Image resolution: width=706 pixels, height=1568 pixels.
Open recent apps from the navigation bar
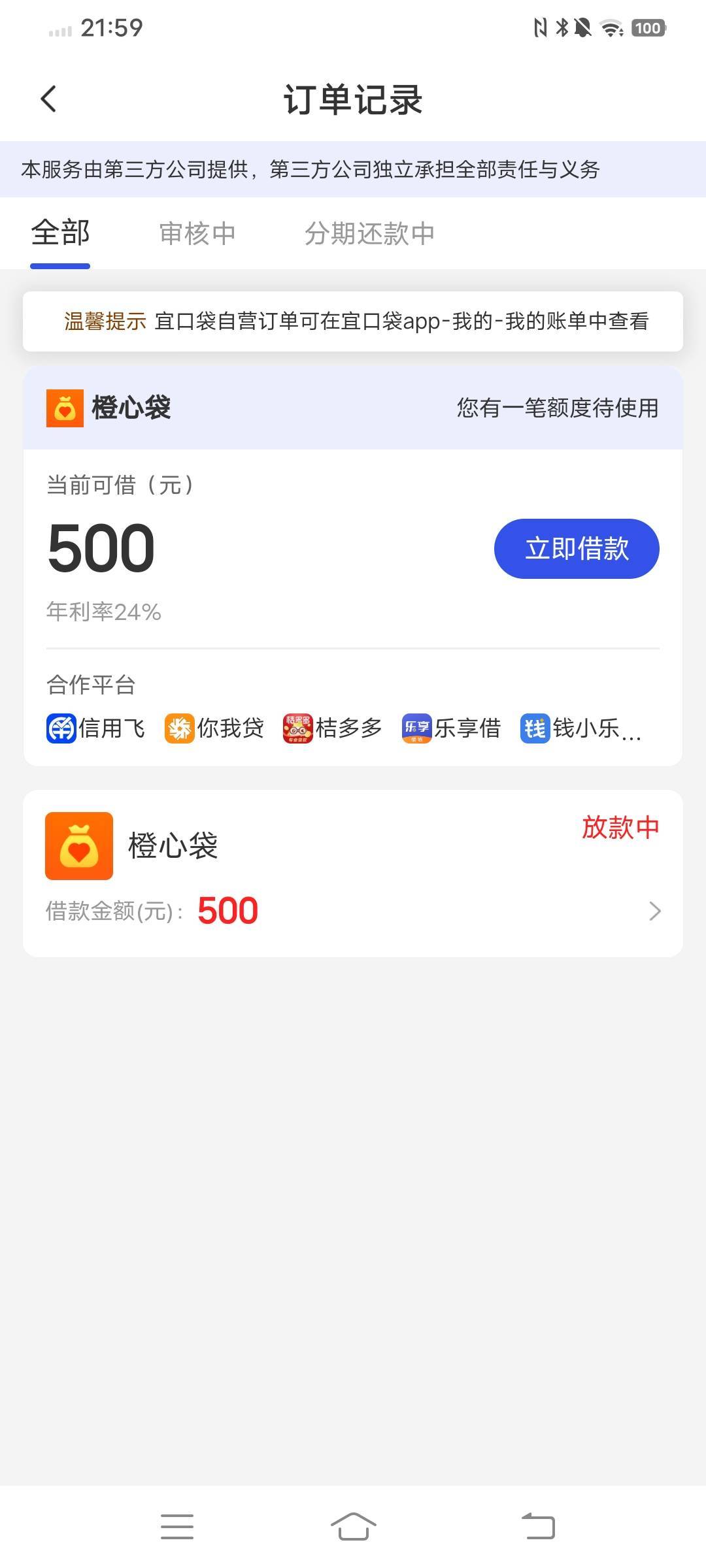(177, 1527)
